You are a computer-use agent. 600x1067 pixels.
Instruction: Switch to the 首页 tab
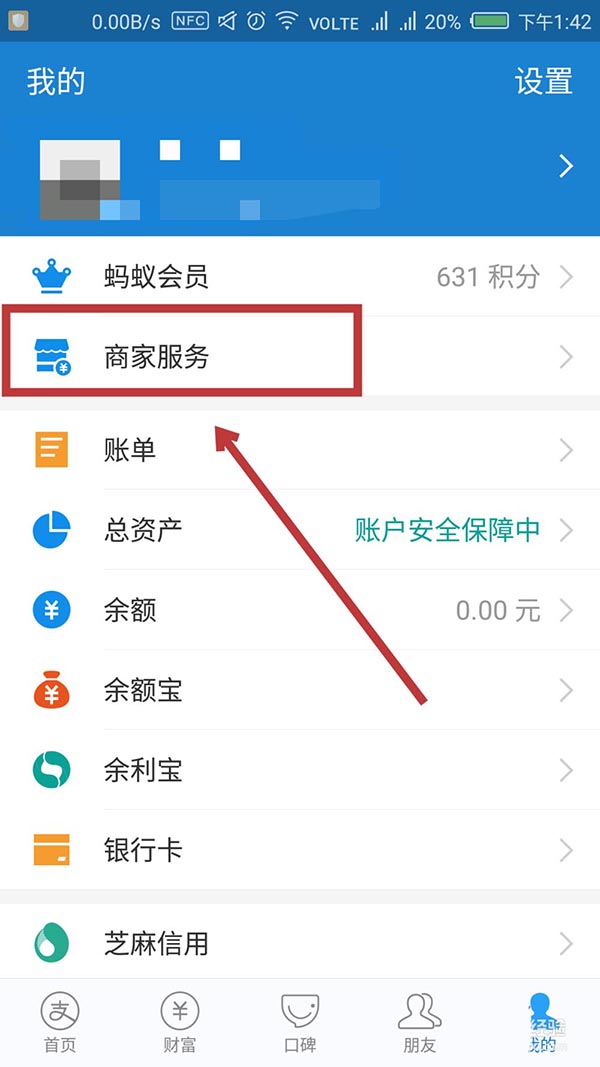(60, 1022)
